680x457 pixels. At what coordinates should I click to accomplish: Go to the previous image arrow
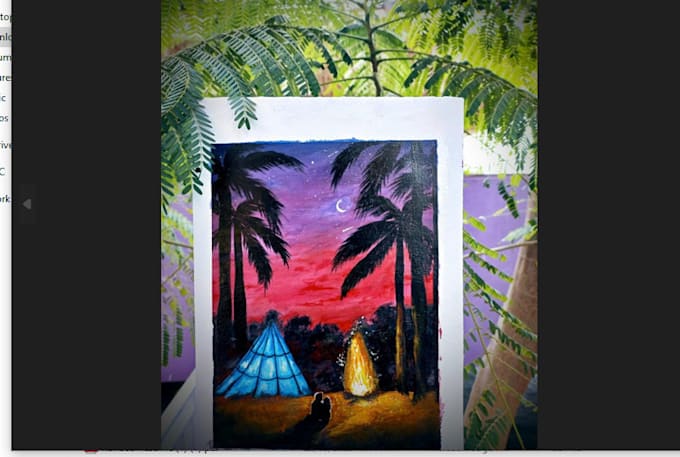pos(27,204)
